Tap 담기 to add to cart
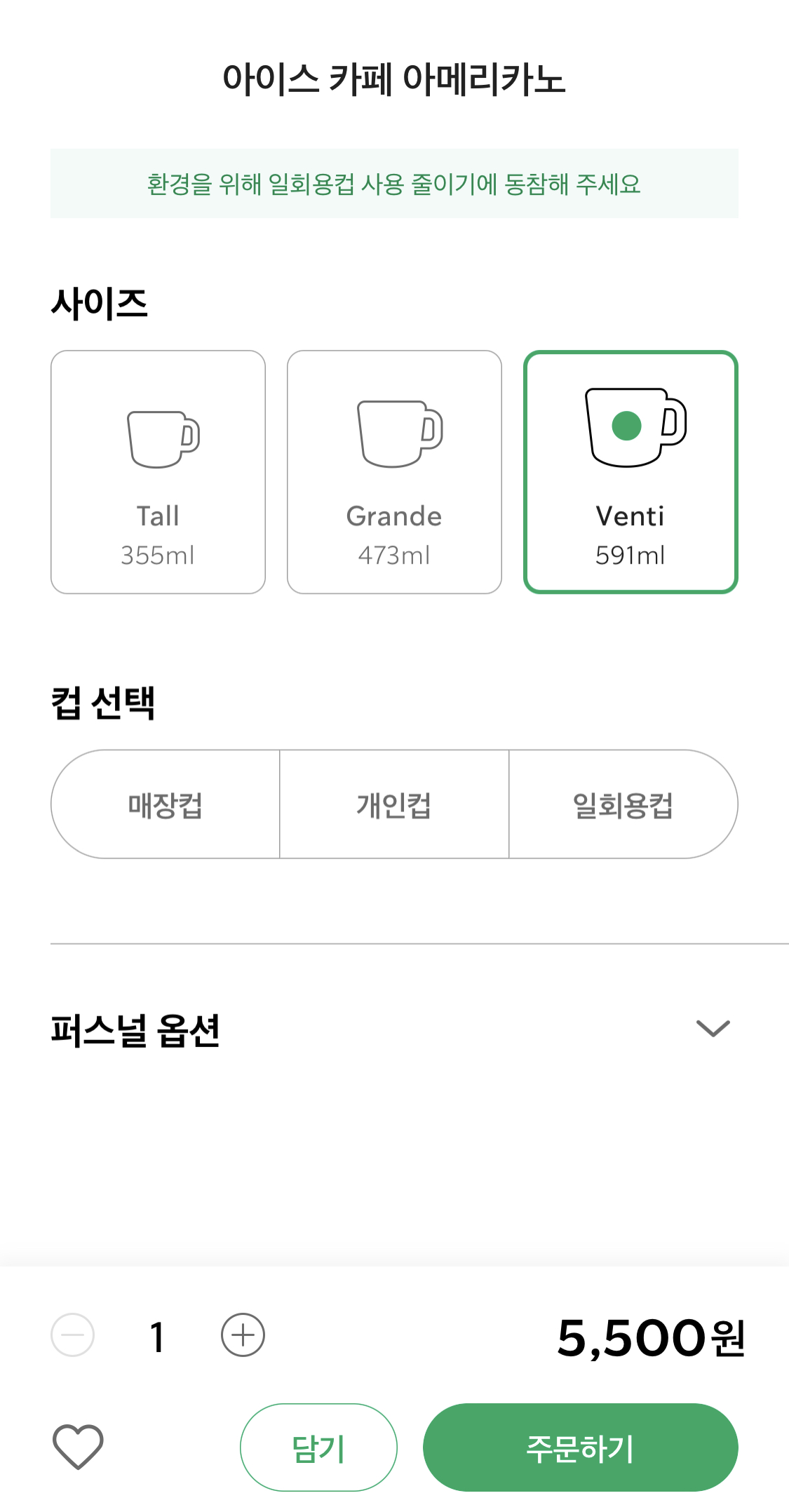 318,1447
